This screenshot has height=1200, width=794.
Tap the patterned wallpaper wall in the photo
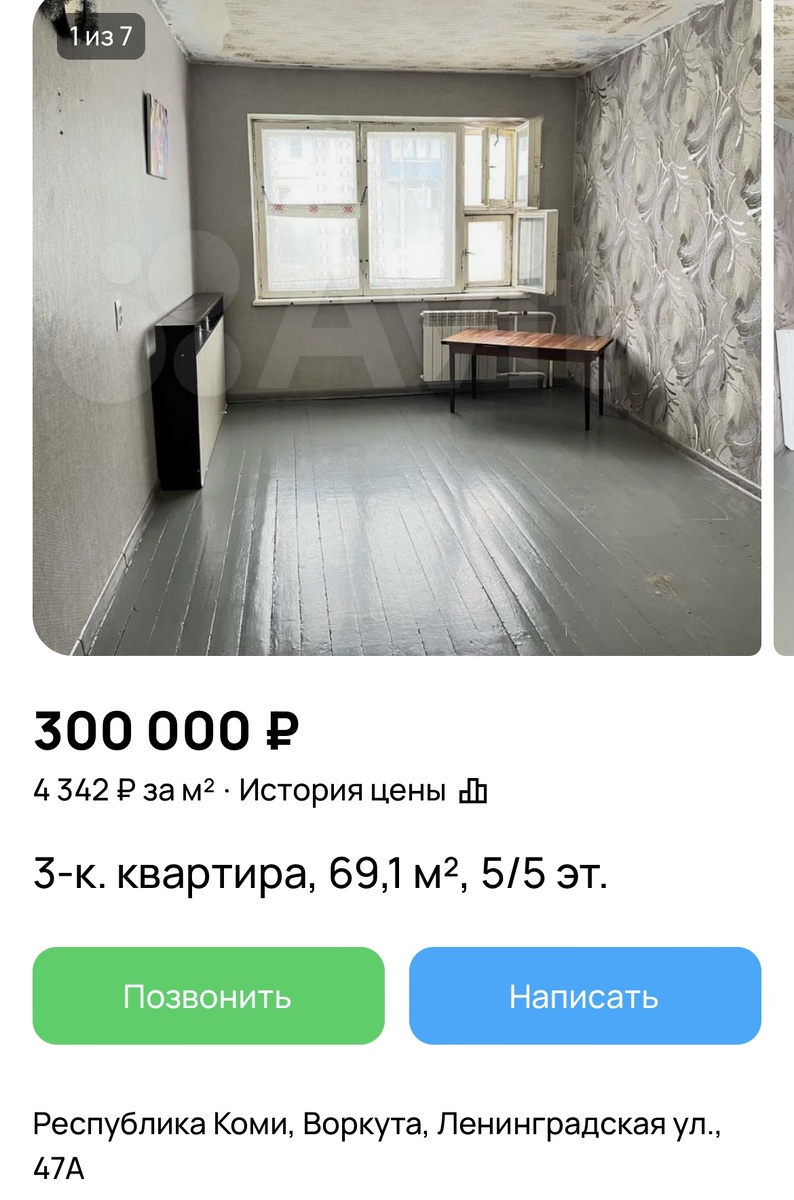[x=680, y=250]
